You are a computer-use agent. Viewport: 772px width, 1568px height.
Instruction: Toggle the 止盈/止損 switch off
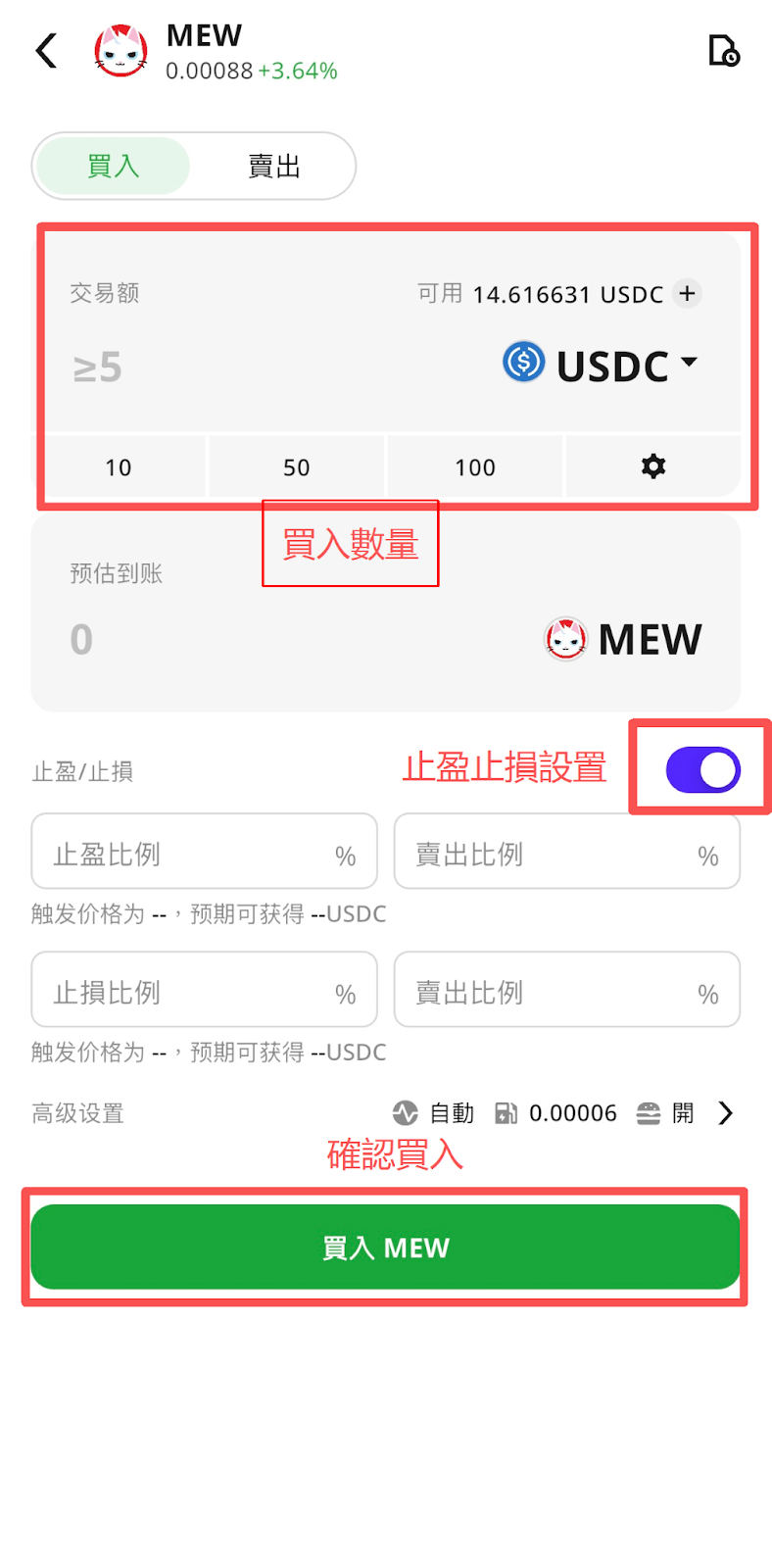coord(702,769)
